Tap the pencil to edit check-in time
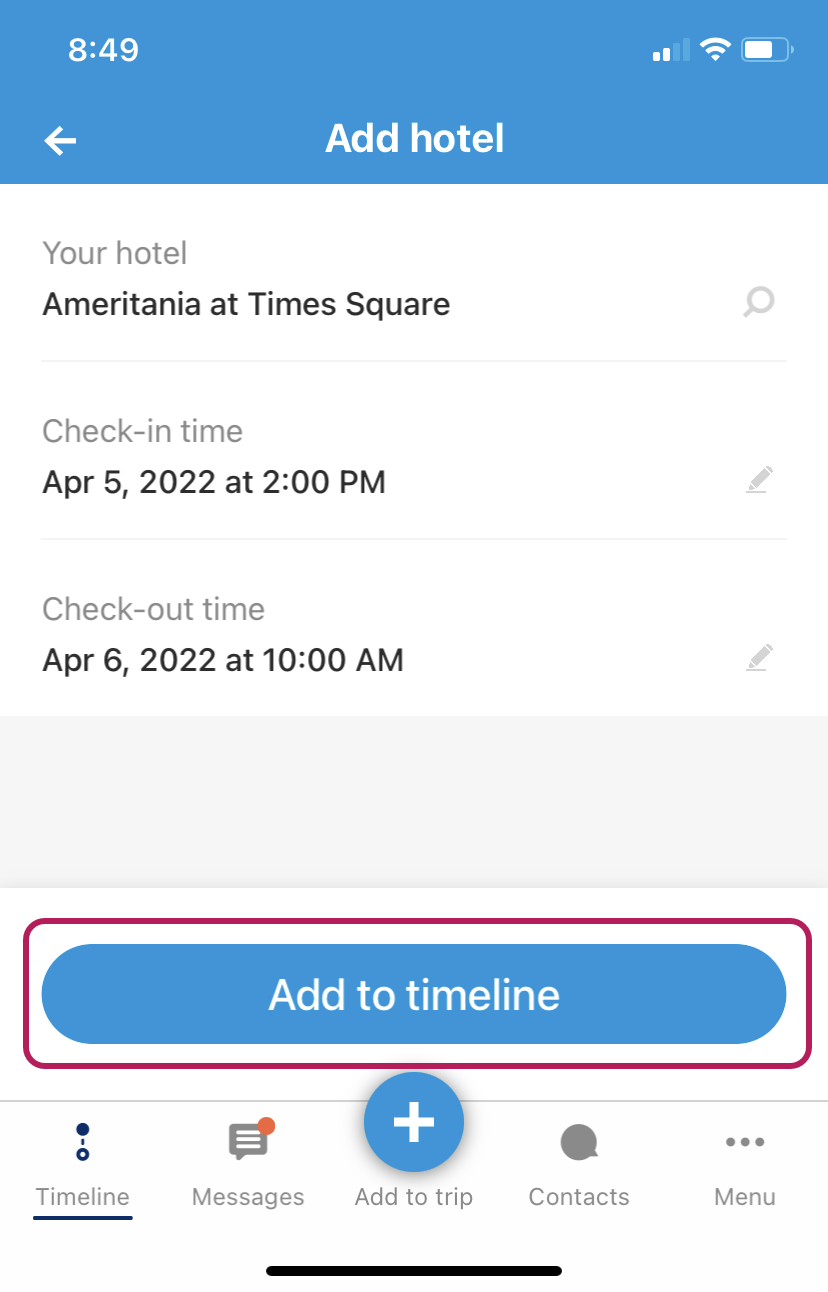This screenshot has width=828, height=1292. (758, 481)
